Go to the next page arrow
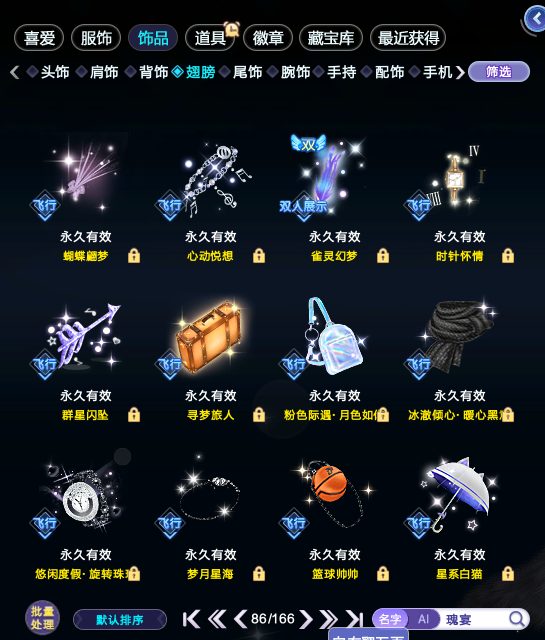The width and height of the screenshot is (545, 640). [x=305, y=619]
